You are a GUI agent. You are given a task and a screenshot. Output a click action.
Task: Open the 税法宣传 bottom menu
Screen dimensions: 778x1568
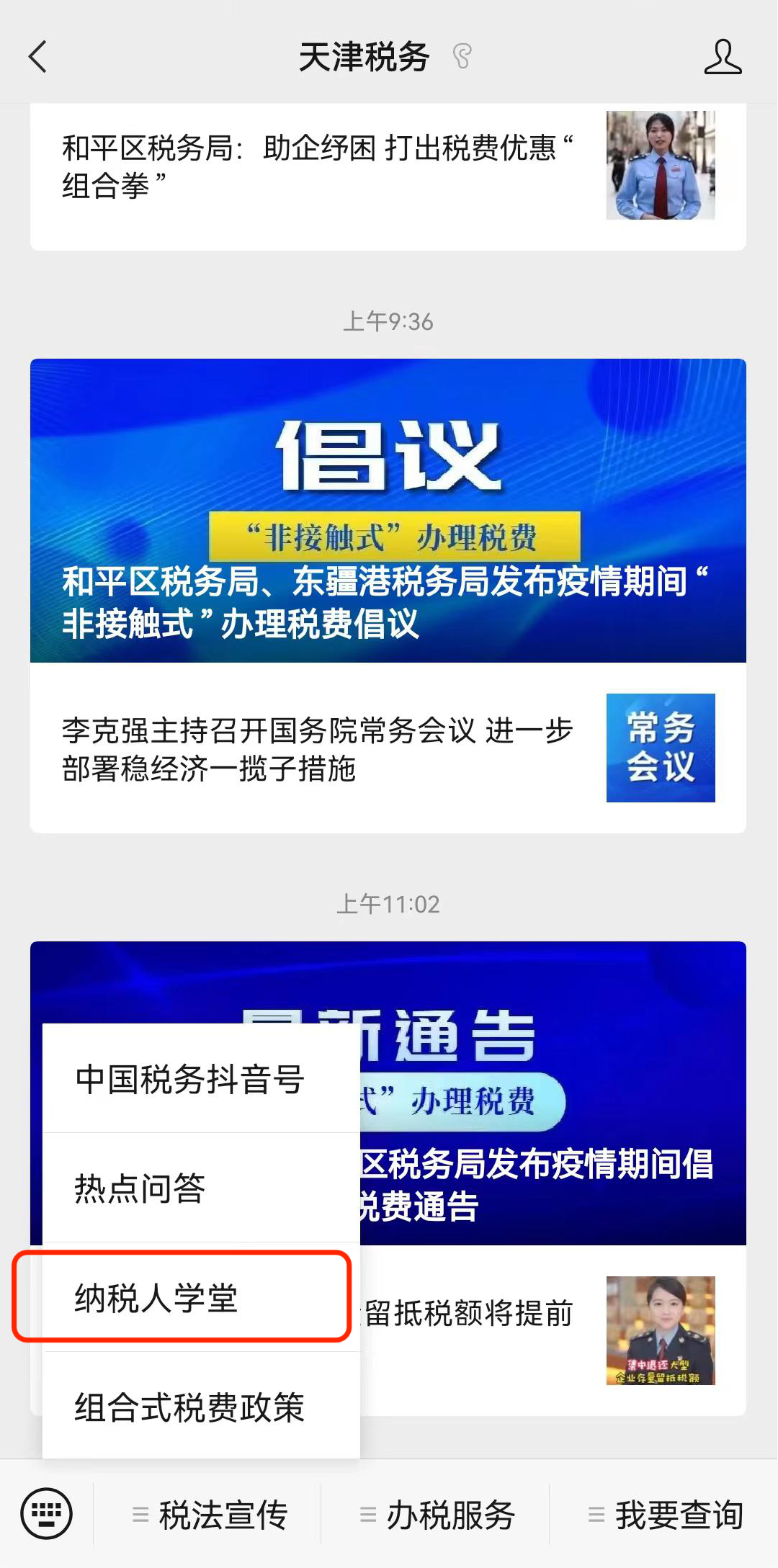(x=210, y=1515)
